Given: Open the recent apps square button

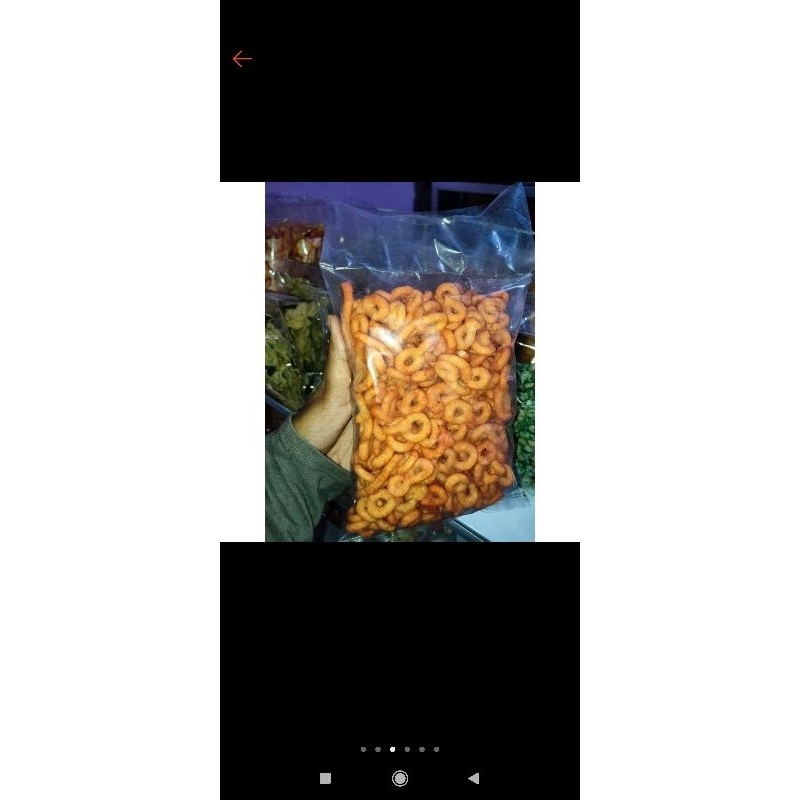Looking at the screenshot, I should pos(326,778).
